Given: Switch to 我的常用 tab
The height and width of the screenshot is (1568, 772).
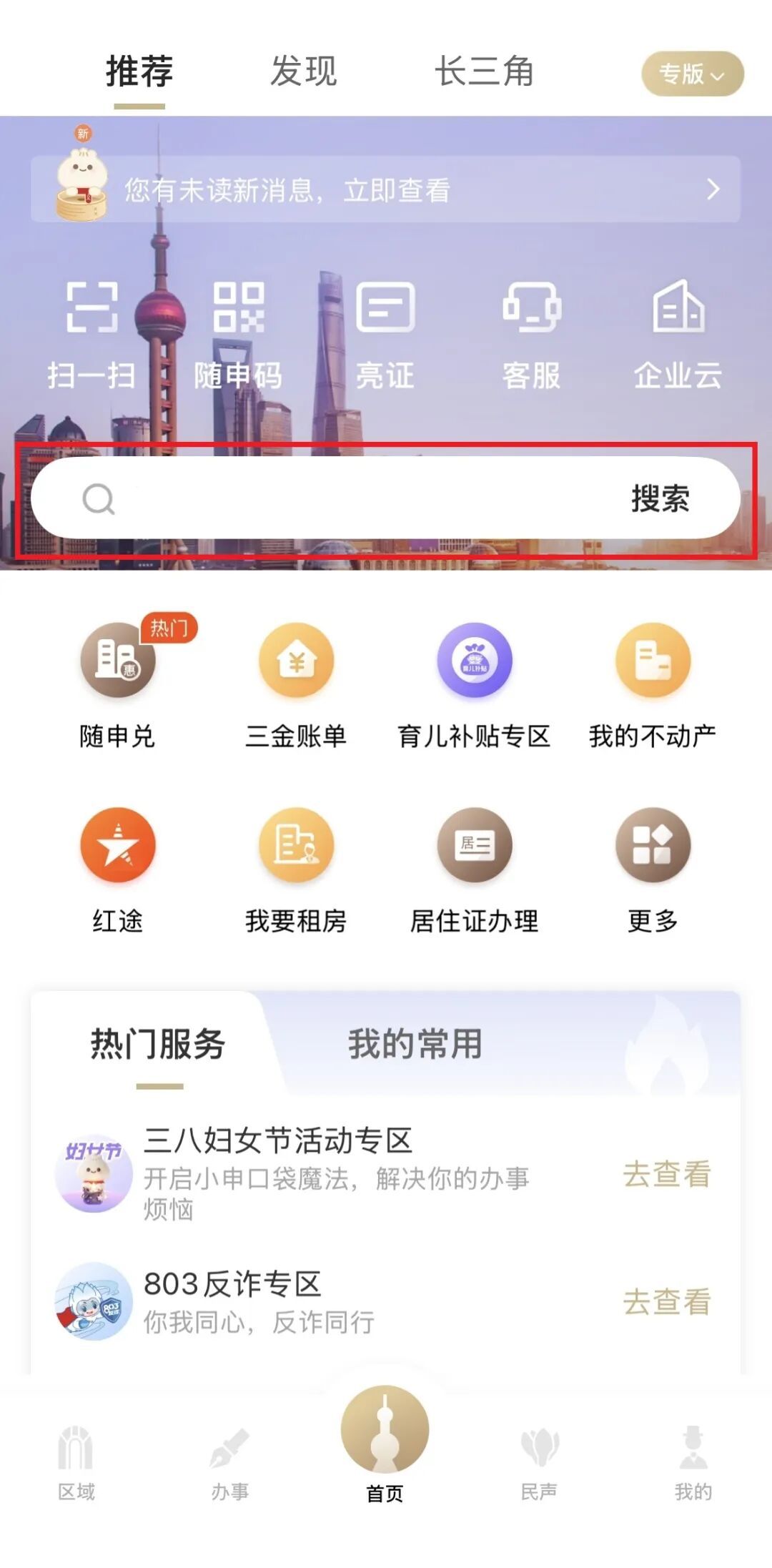Looking at the screenshot, I should coord(415,1044).
